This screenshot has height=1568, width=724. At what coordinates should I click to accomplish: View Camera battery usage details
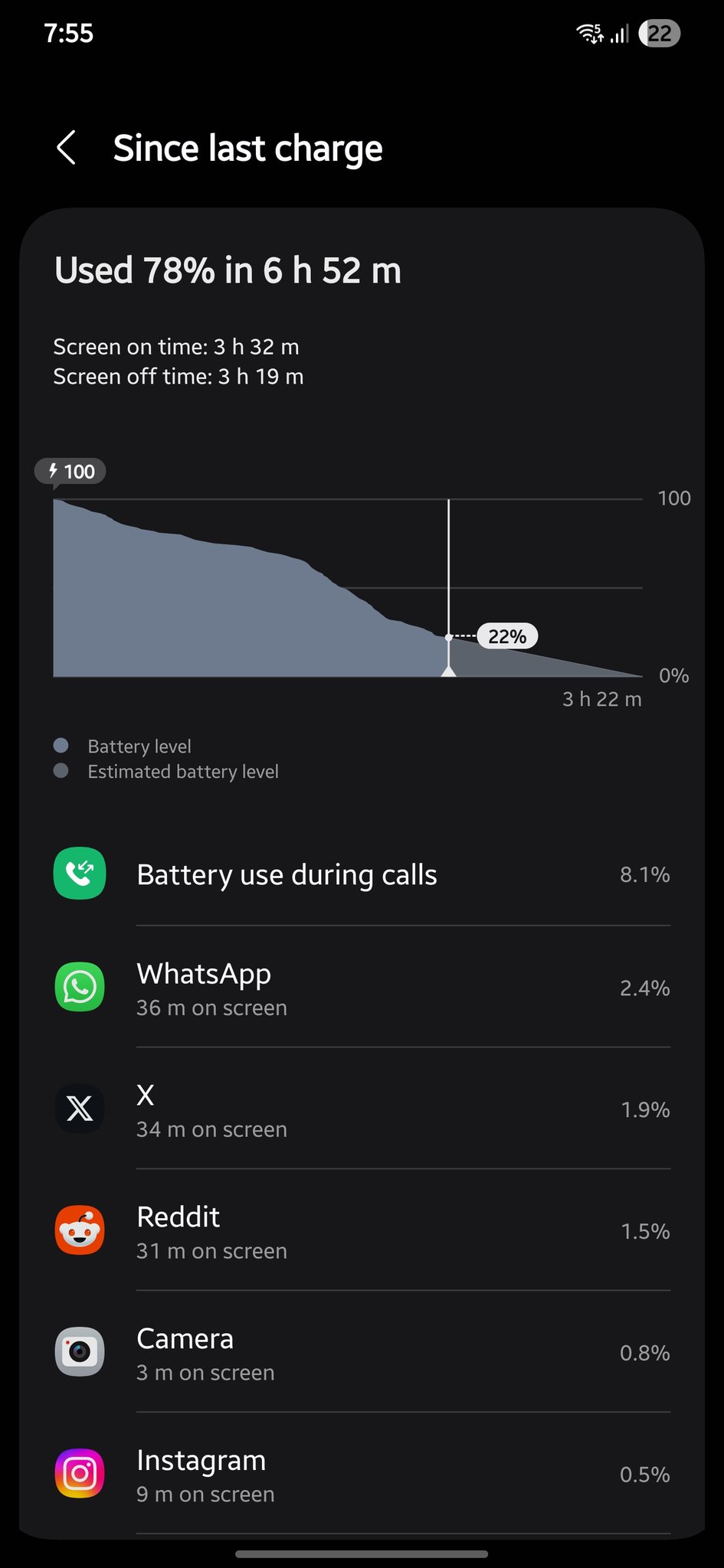362,1354
